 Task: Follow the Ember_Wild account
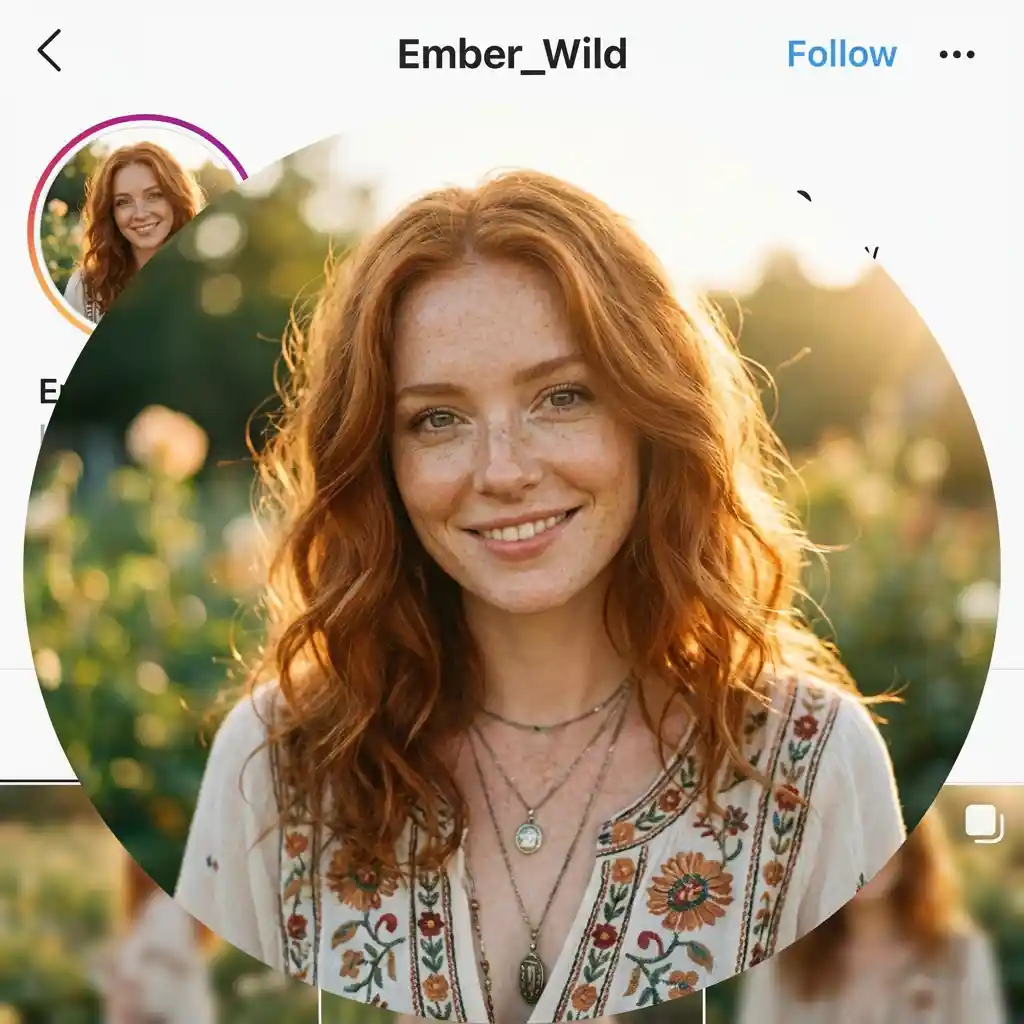tap(841, 54)
